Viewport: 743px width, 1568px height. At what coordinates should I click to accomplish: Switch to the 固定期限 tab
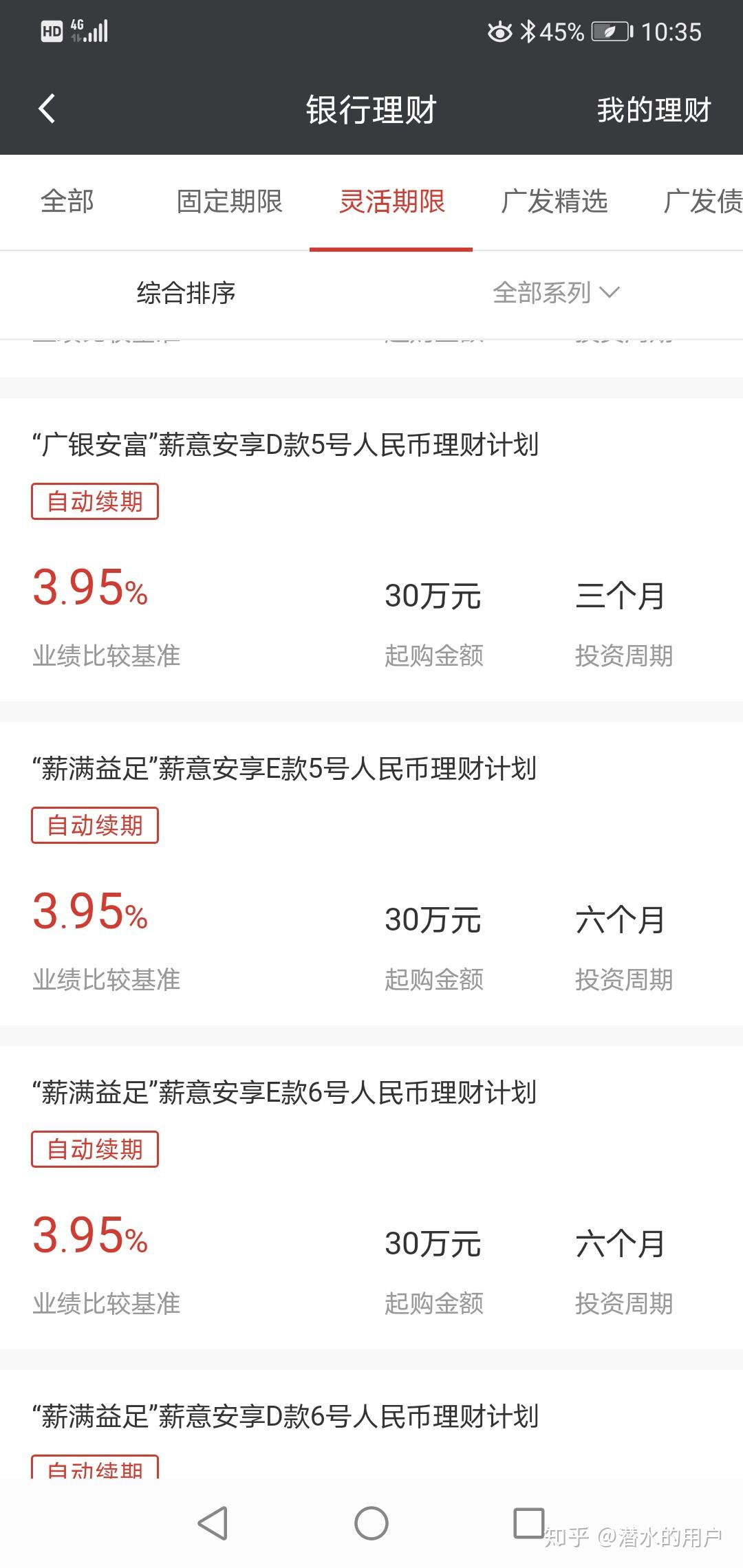(x=230, y=202)
